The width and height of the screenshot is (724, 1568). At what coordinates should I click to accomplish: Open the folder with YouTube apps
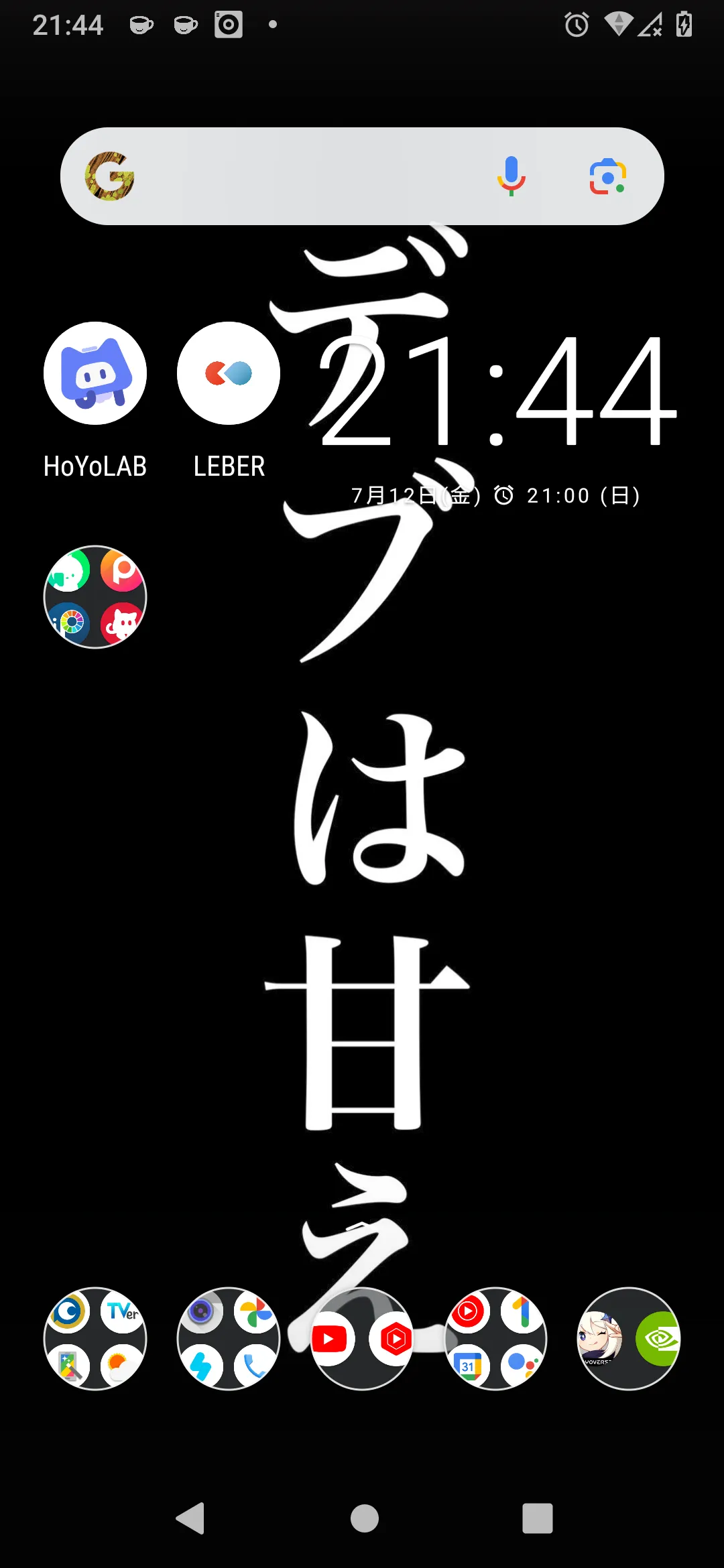(x=362, y=1339)
